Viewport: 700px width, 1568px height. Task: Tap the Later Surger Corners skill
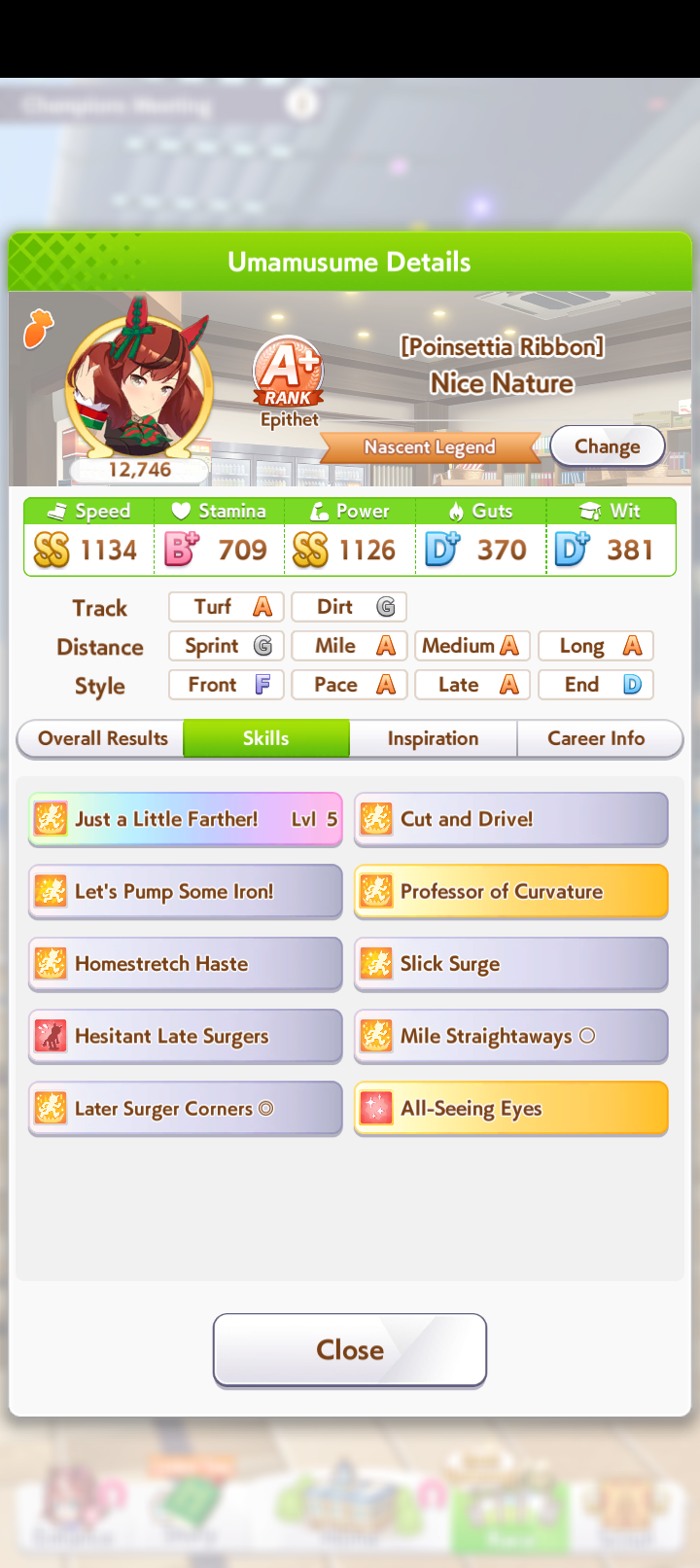[186, 1108]
